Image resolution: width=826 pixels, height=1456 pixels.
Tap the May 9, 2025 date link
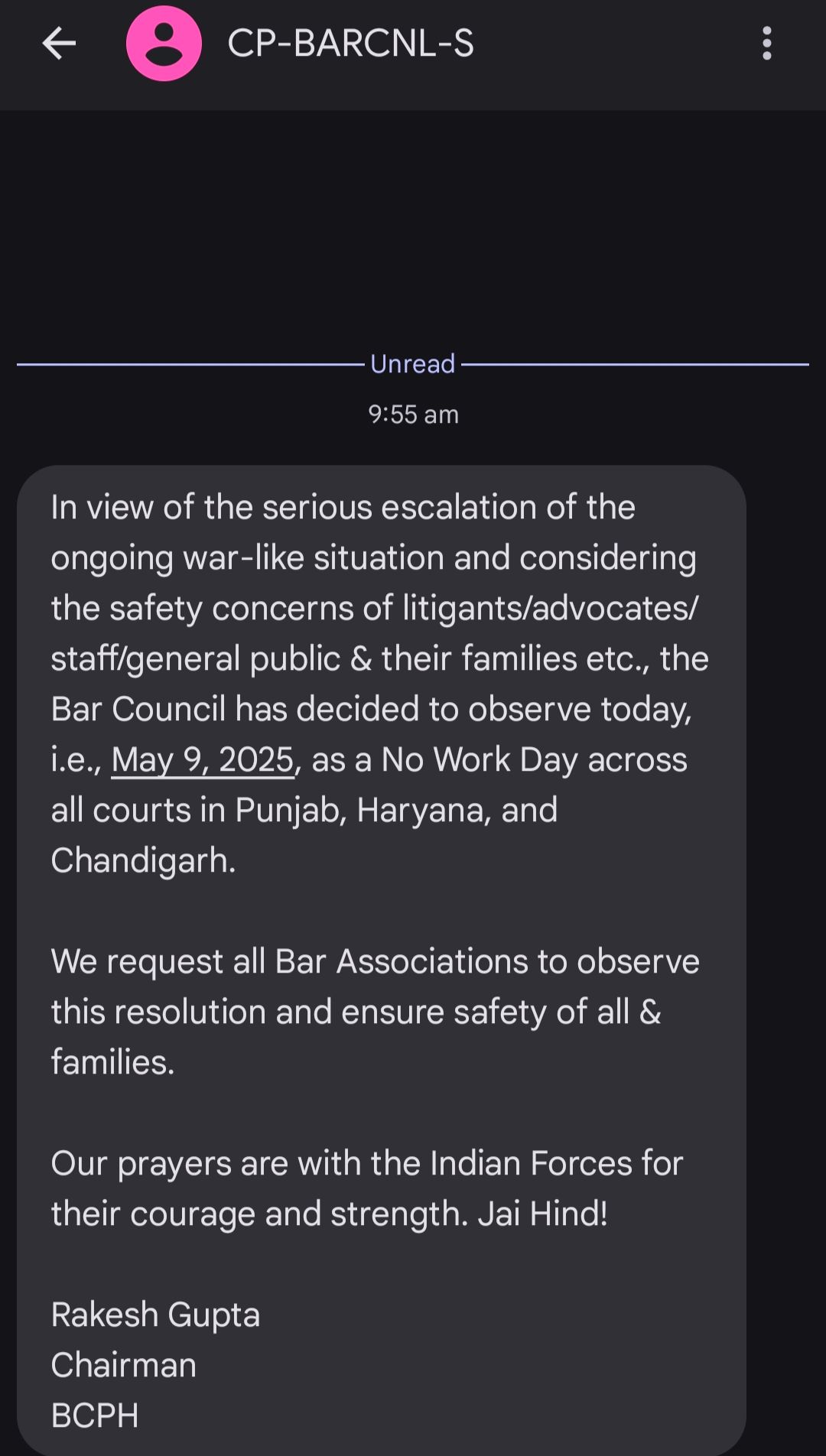203,760
